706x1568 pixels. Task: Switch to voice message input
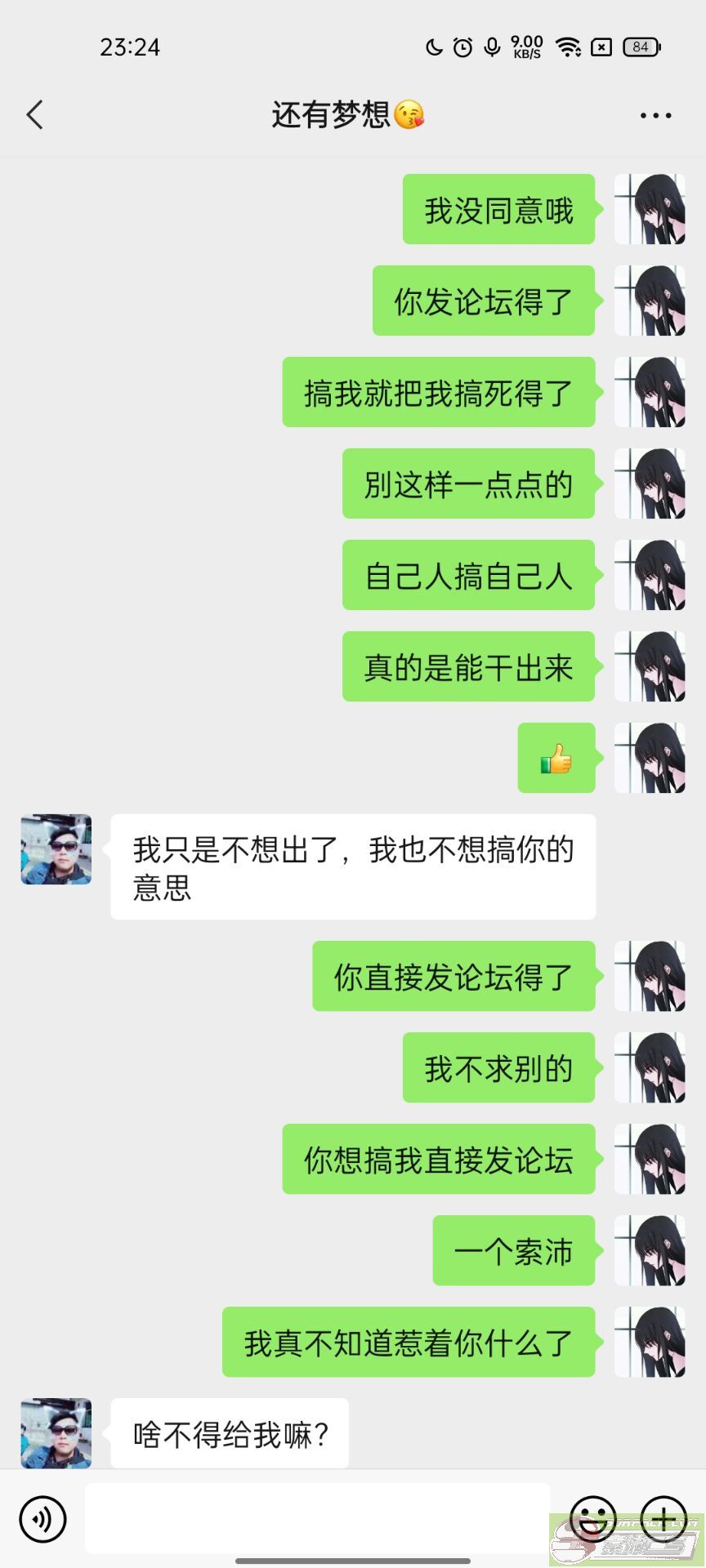point(42,1519)
